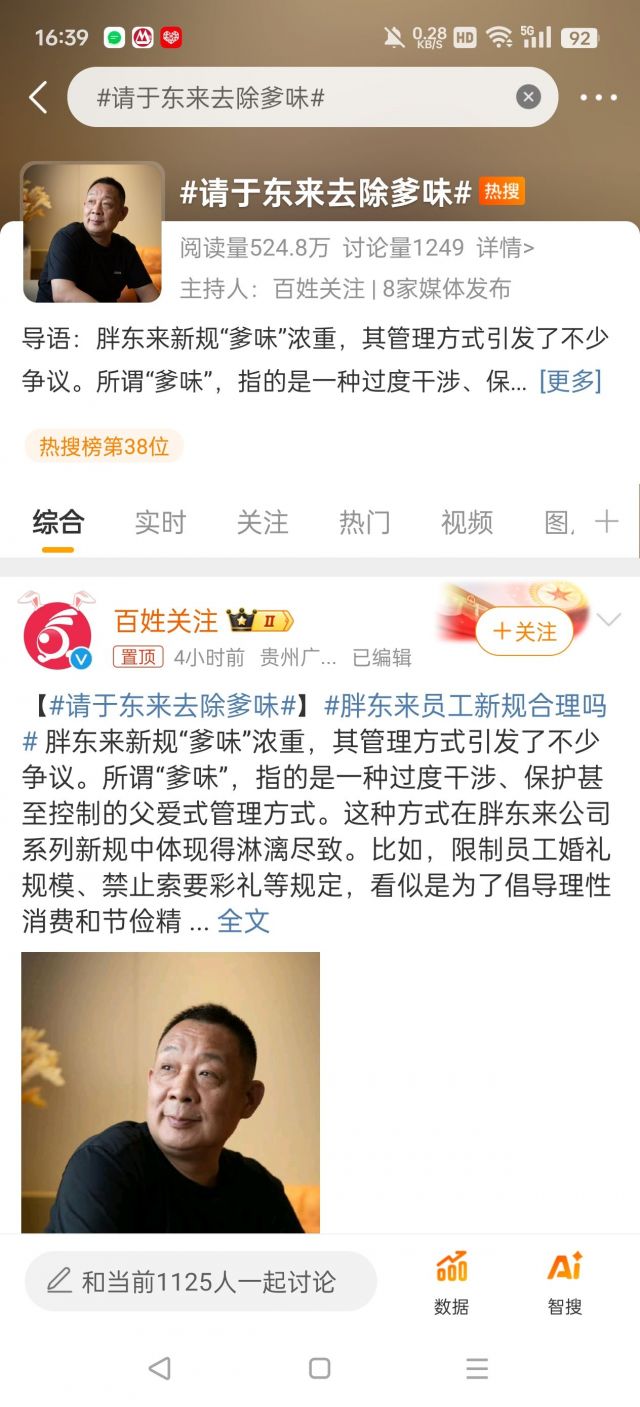Add a tab with the plus icon

coord(607,521)
